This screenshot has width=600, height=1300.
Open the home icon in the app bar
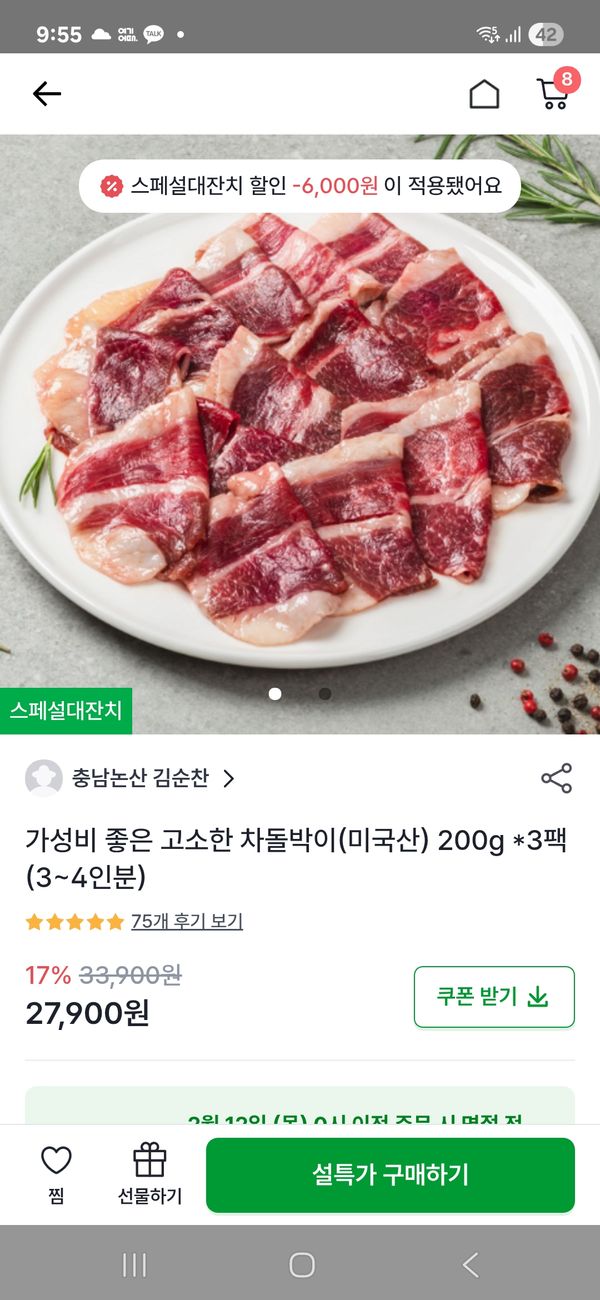tap(484, 94)
